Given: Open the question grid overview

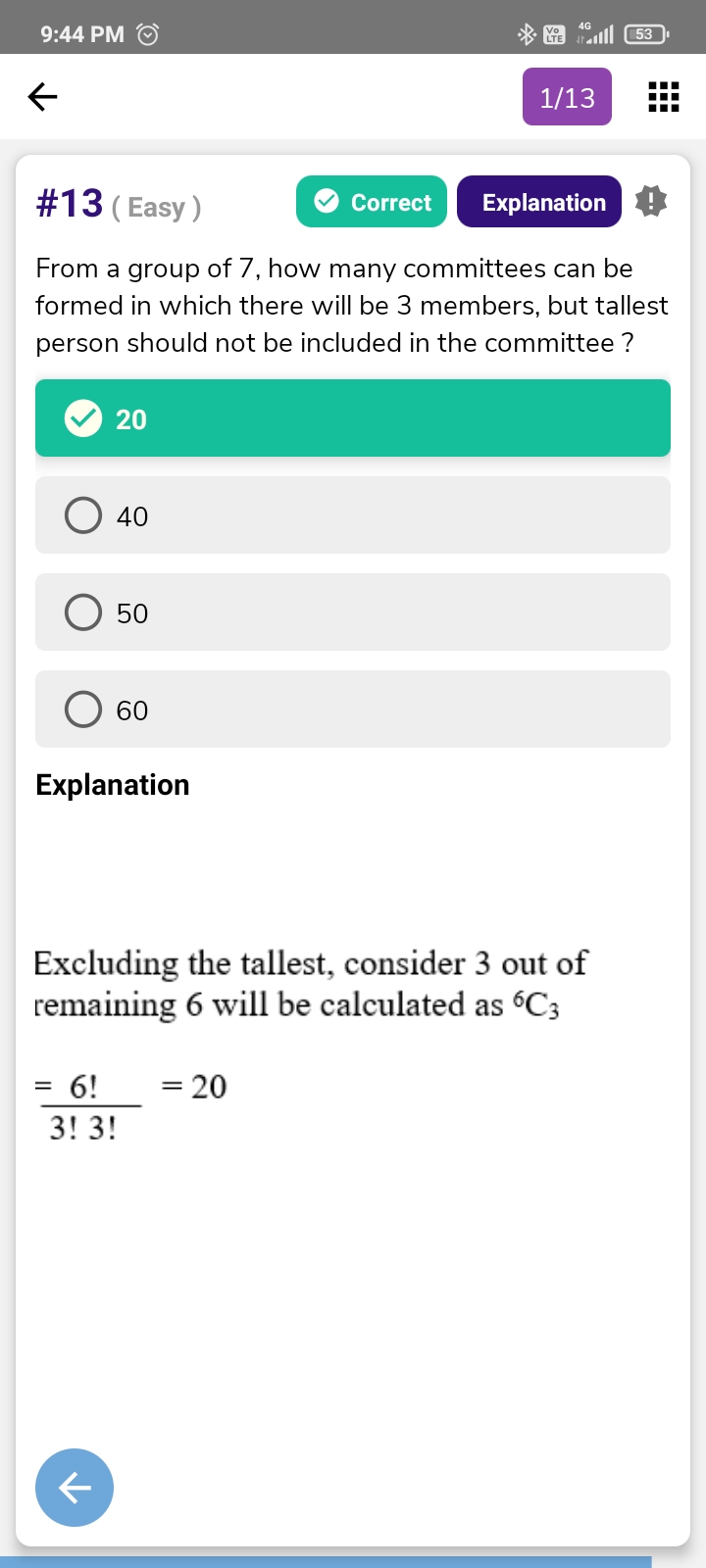Looking at the screenshot, I should pyautogui.click(x=664, y=97).
